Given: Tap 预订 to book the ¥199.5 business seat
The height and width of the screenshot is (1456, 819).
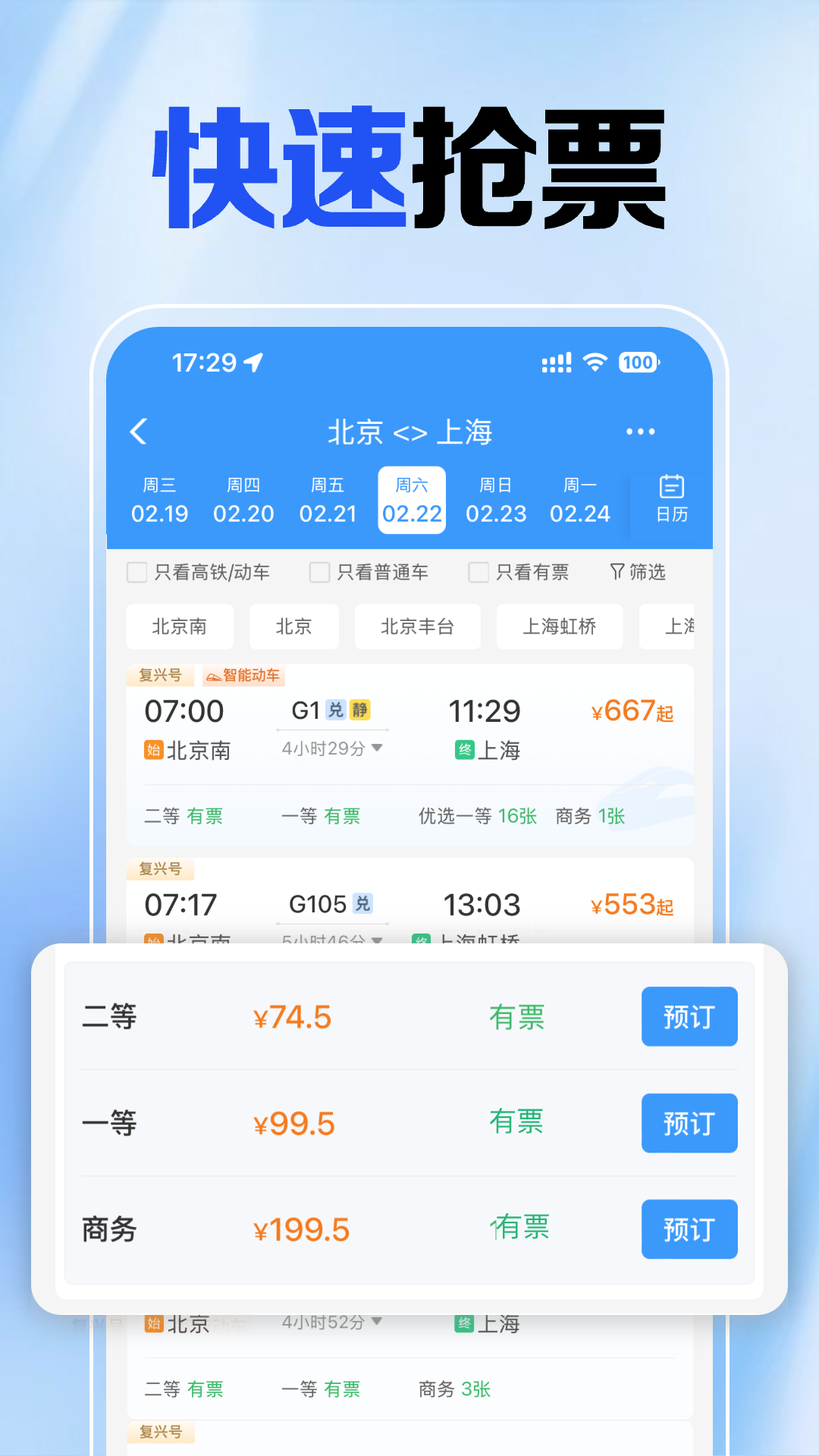Looking at the screenshot, I should [689, 1229].
